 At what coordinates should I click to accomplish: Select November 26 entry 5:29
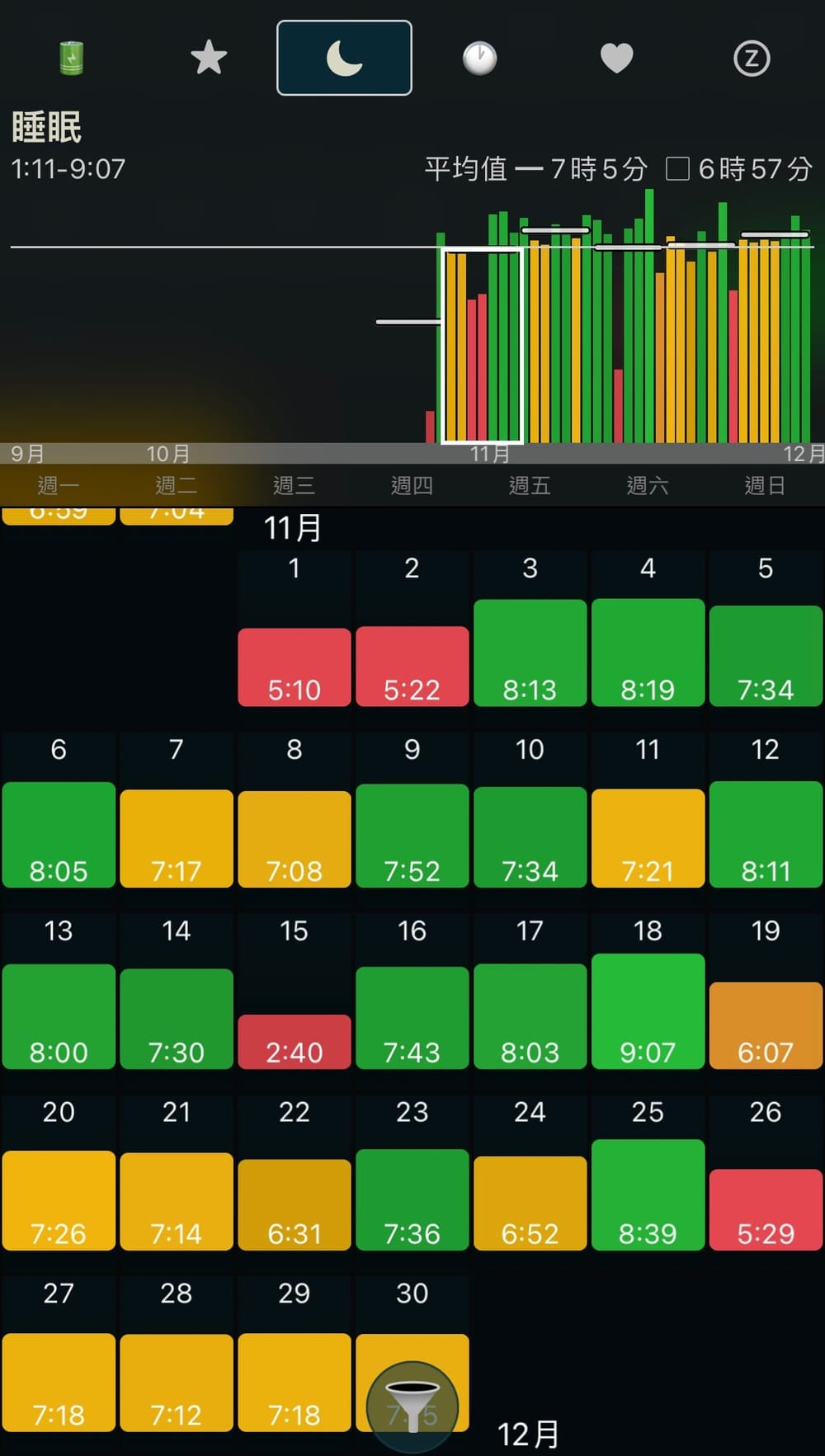pyautogui.click(x=766, y=1209)
